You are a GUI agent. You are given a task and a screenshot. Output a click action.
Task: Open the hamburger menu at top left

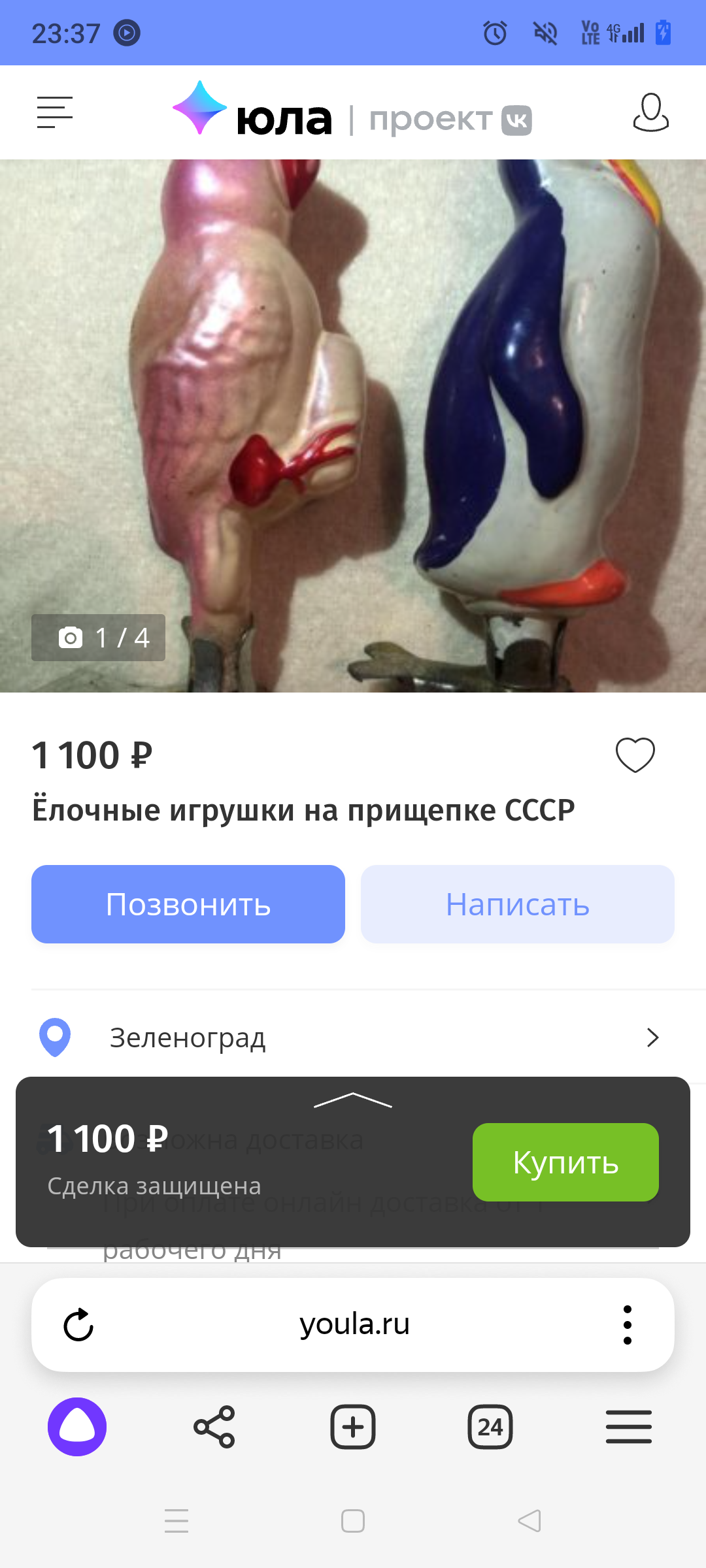tap(55, 112)
